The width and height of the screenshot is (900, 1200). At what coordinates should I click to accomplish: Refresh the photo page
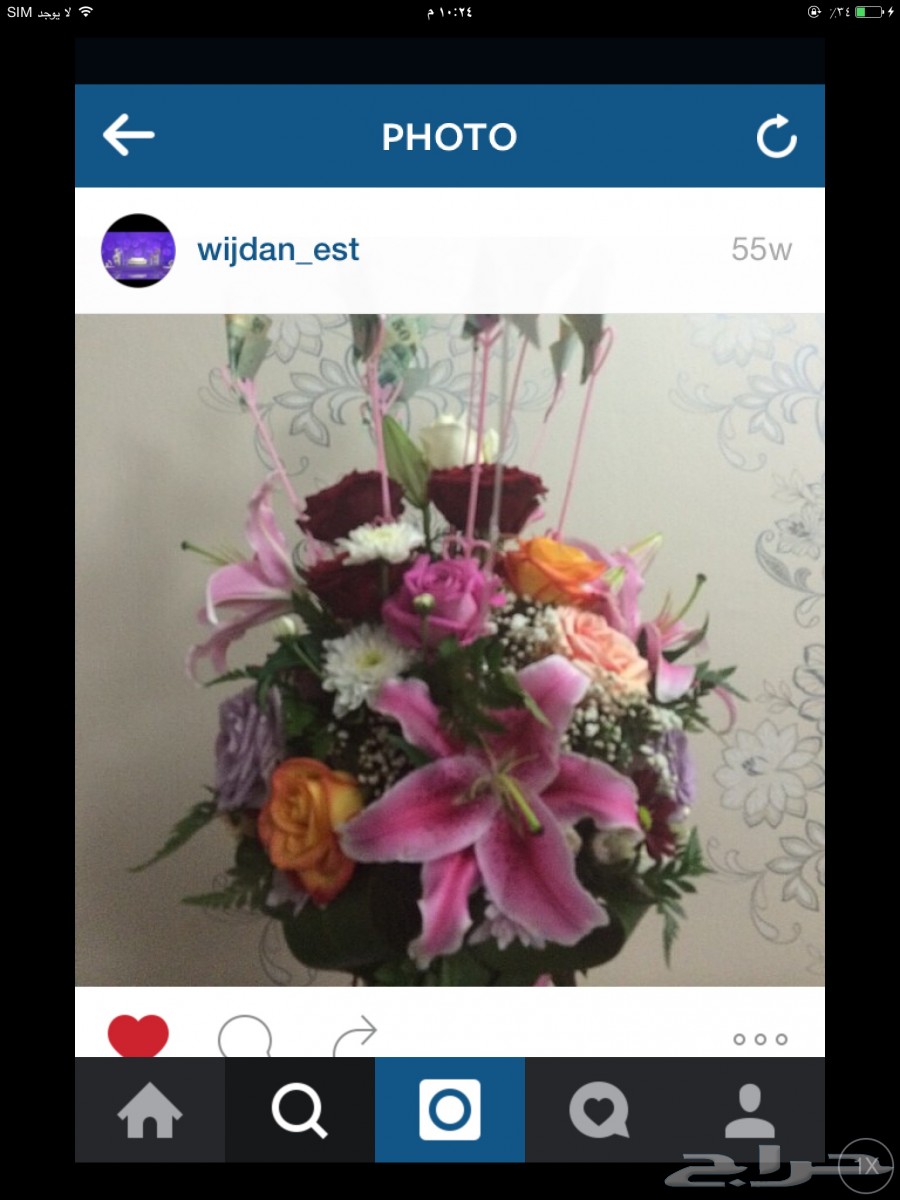(x=776, y=136)
